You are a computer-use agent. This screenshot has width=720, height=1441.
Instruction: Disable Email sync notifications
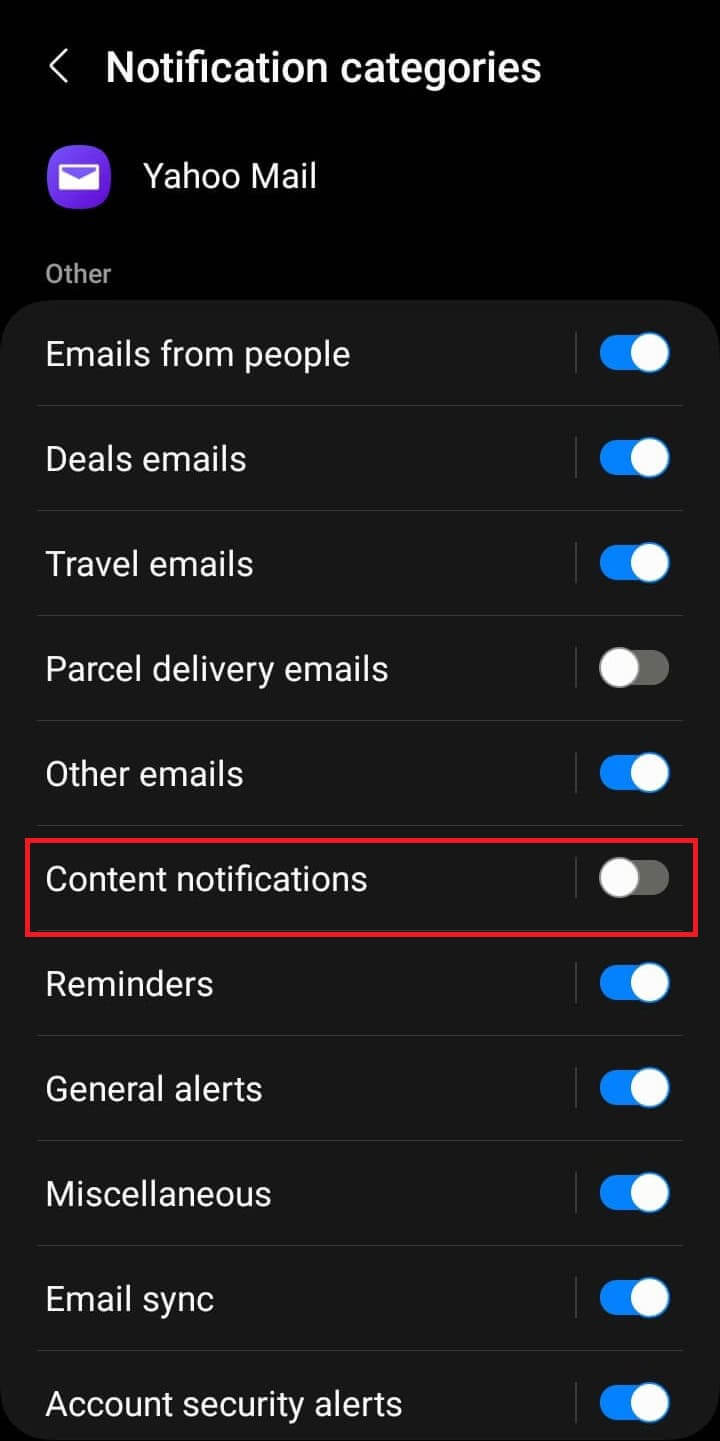pos(634,1299)
